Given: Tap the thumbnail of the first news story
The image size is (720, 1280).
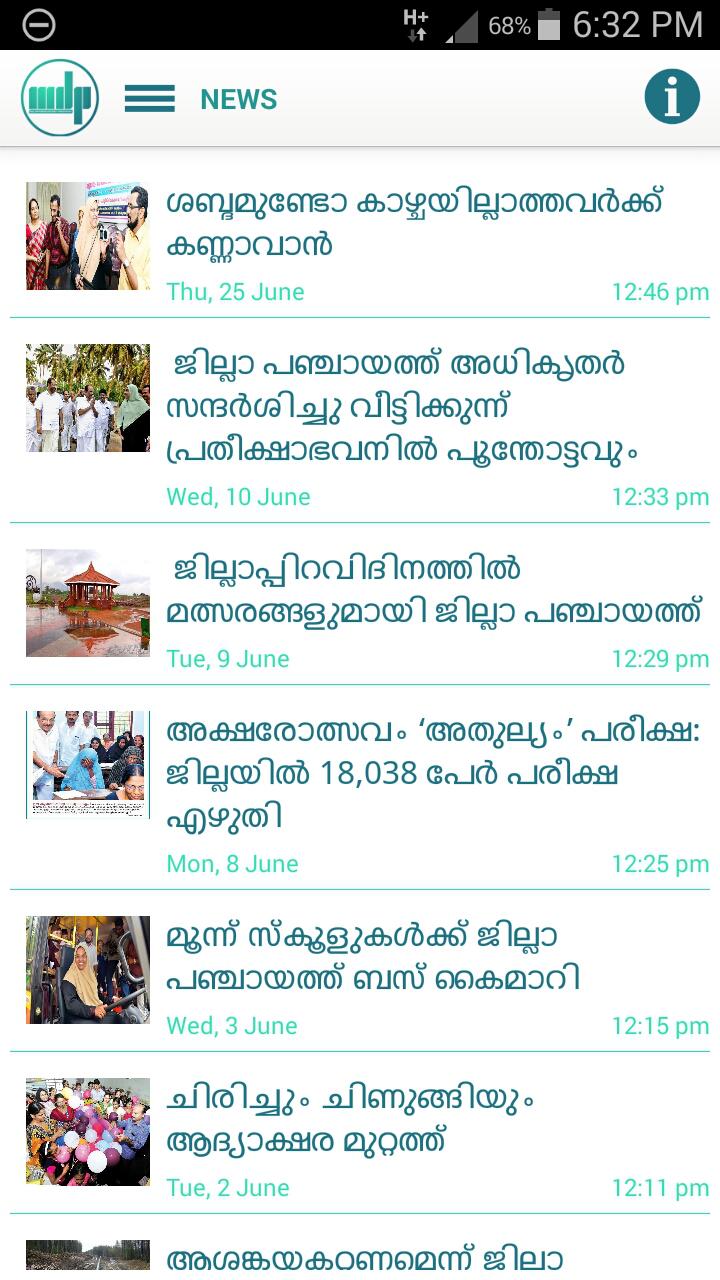Looking at the screenshot, I should click(x=87, y=235).
